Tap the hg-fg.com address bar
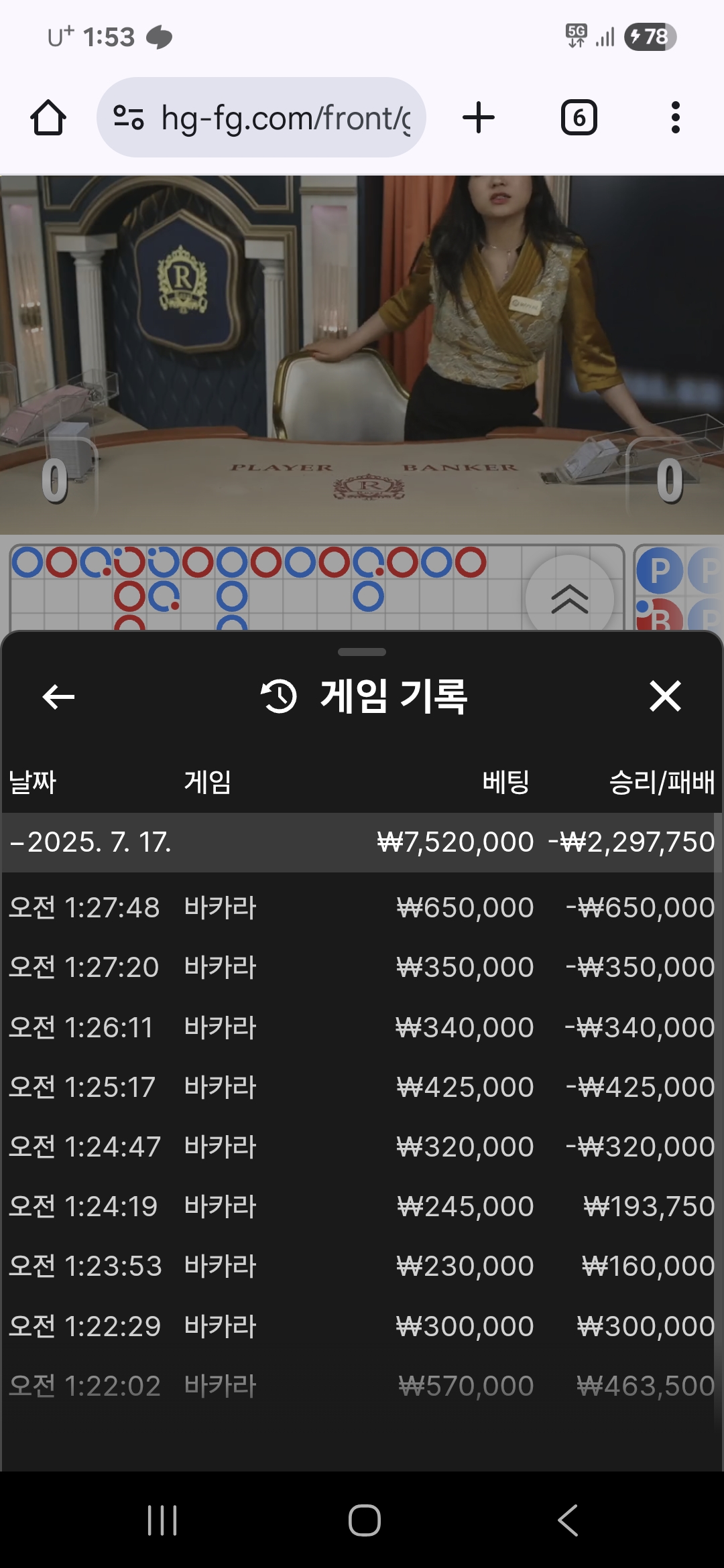Image resolution: width=724 pixels, height=1568 pixels. [x=261, y=117]
